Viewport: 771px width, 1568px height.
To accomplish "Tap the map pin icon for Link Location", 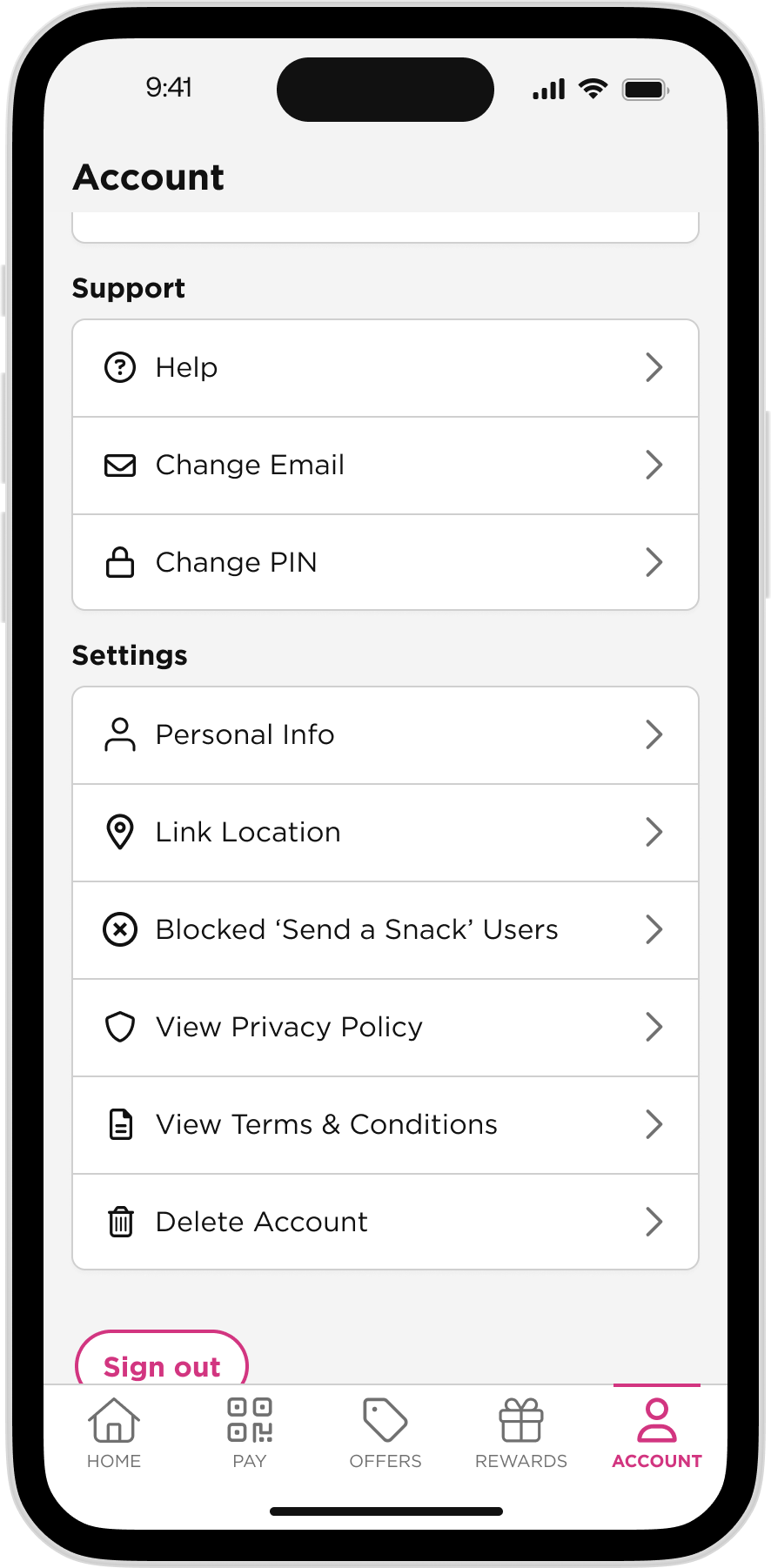I will (120, 832).
